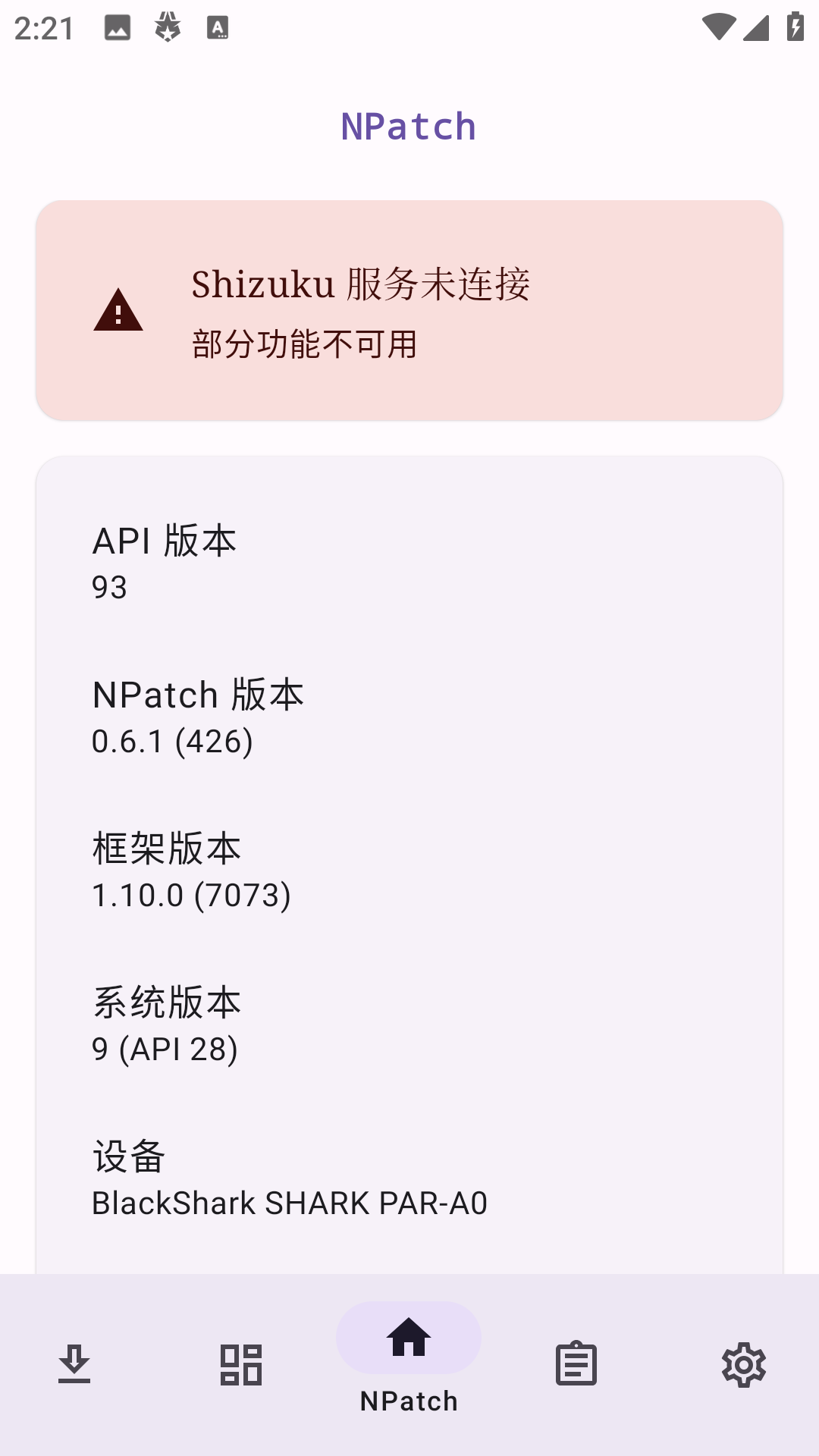Screen dimensions: 819x1456
Task: Tap the NPatch home icon
Action: tap(409, 1338)
